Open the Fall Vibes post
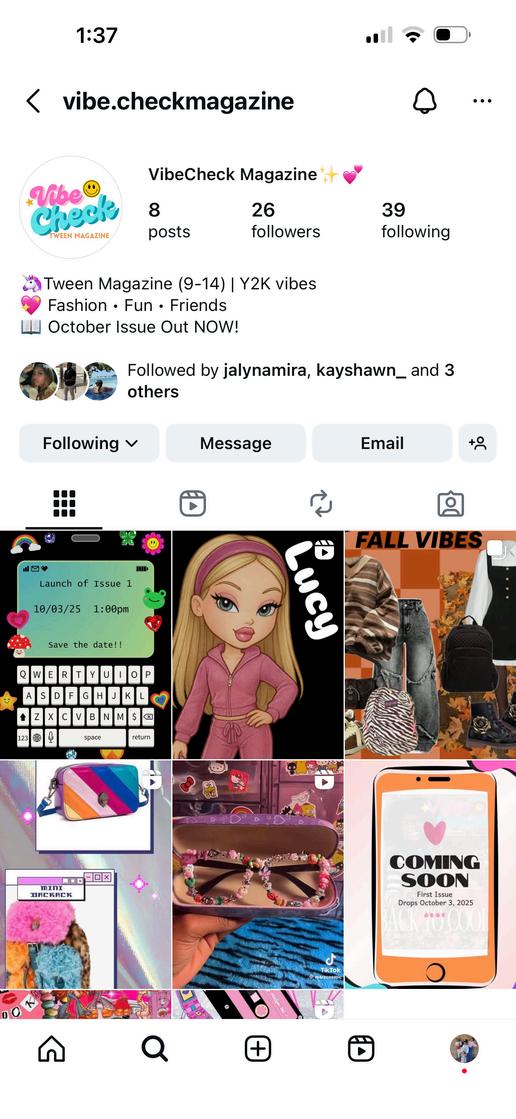The height and width of the screenshot is (1119, 516). tap(430, 644)
